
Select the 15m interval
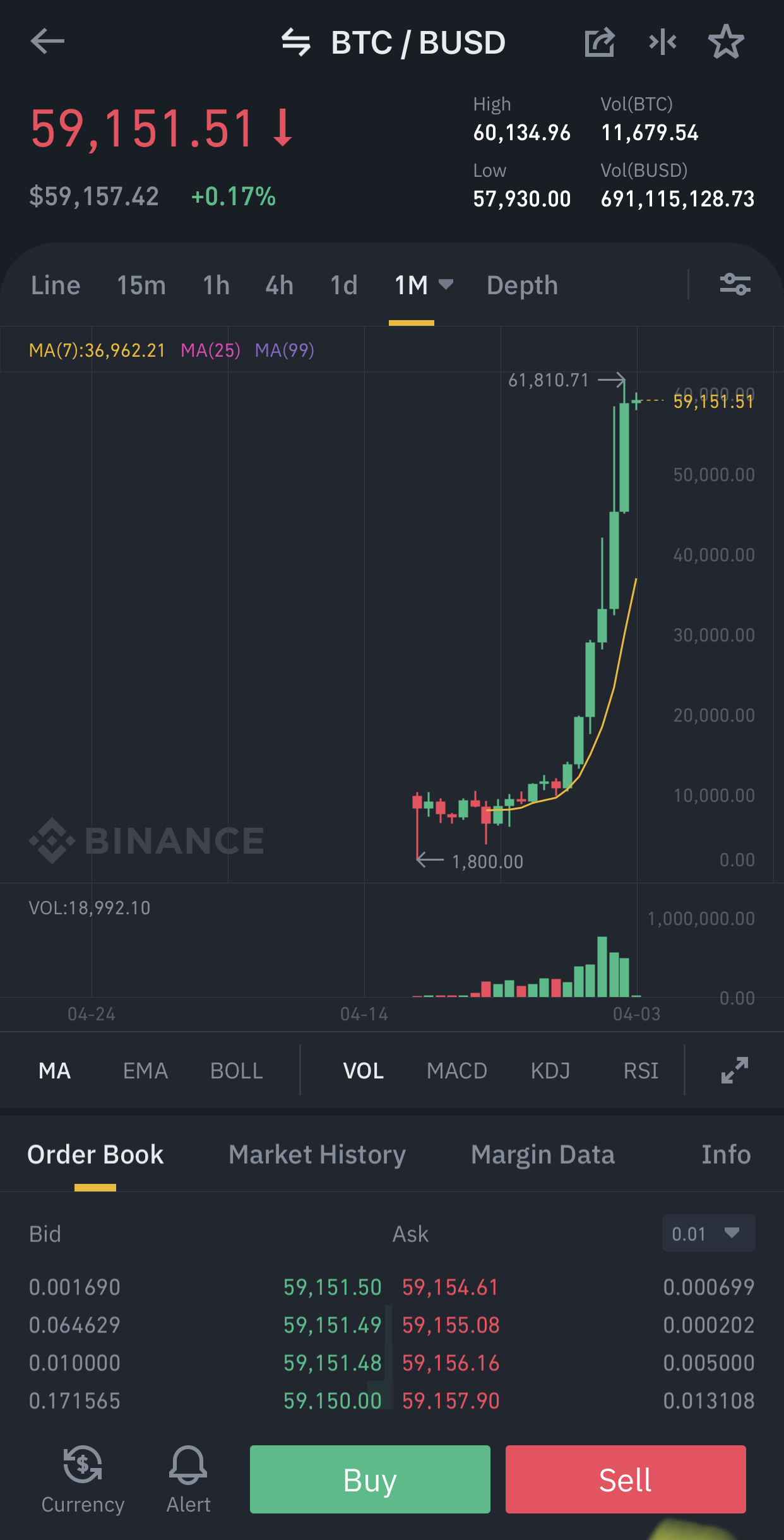[x=141, y=285]
